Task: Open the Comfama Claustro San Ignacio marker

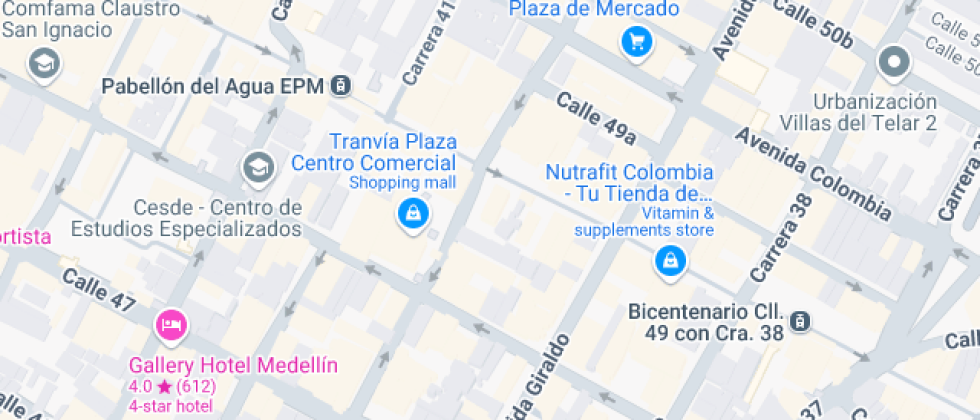Action: tap(44, 66)
